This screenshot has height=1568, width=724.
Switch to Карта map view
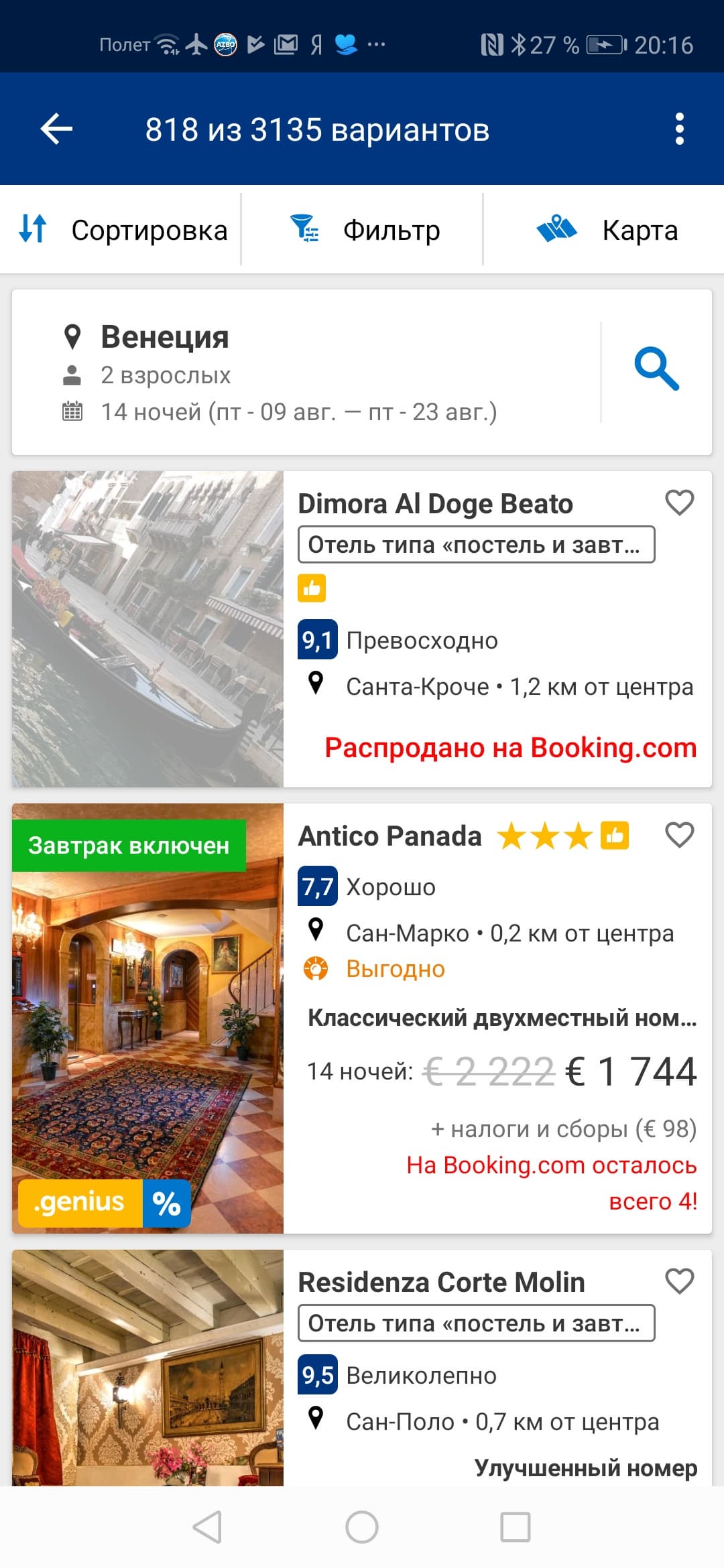607,230
